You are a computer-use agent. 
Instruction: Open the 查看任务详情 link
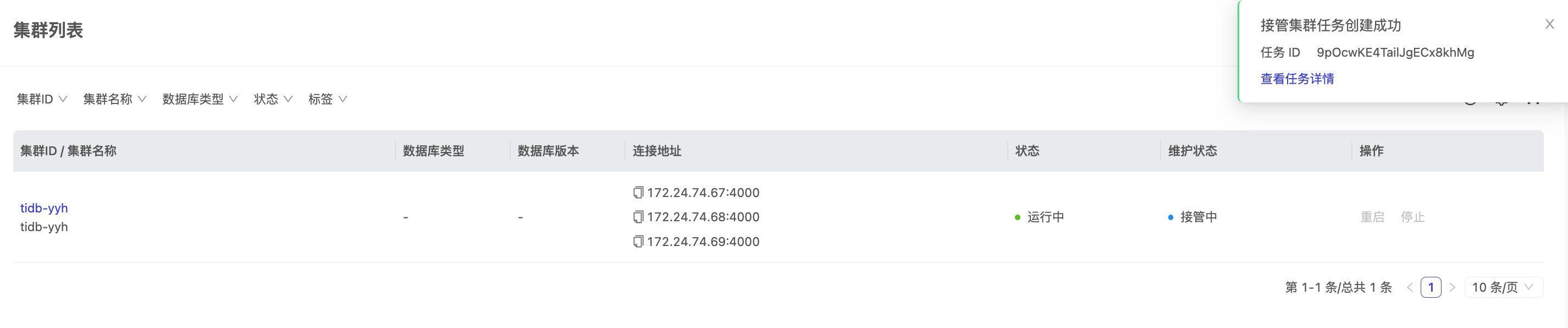[x=1296, y=79]
